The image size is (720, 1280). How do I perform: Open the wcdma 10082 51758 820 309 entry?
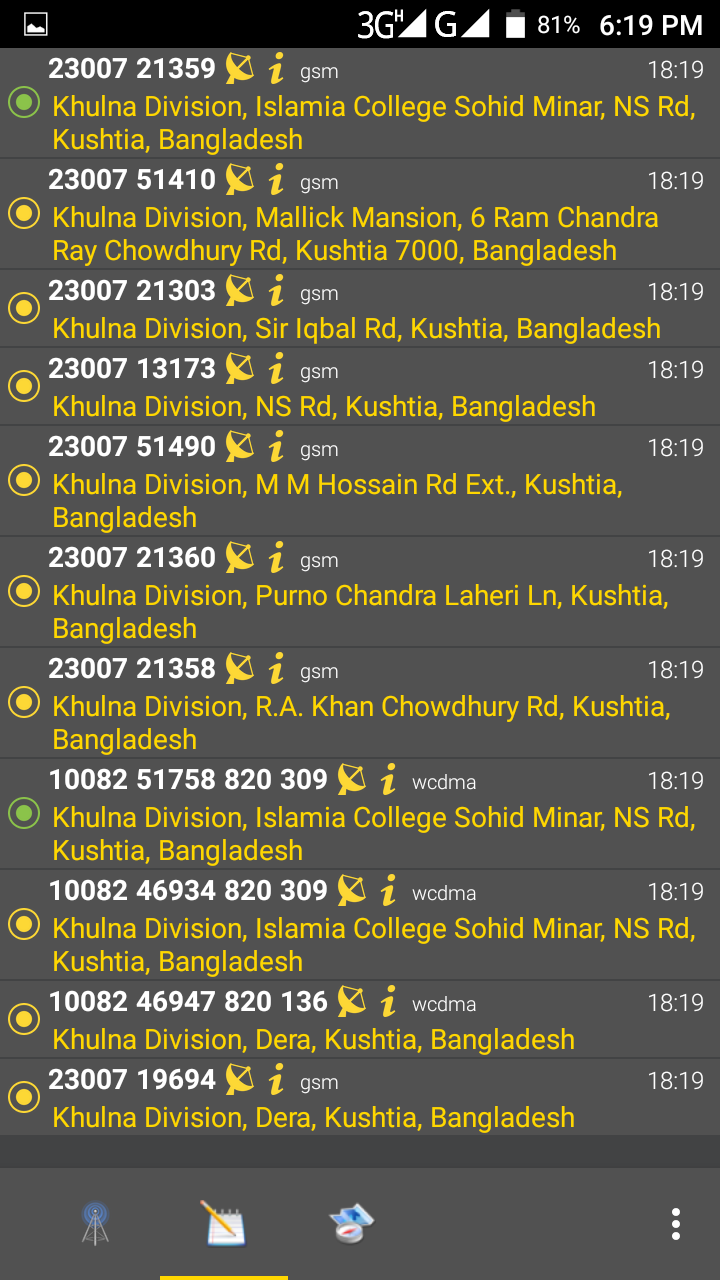click(360, 815)
